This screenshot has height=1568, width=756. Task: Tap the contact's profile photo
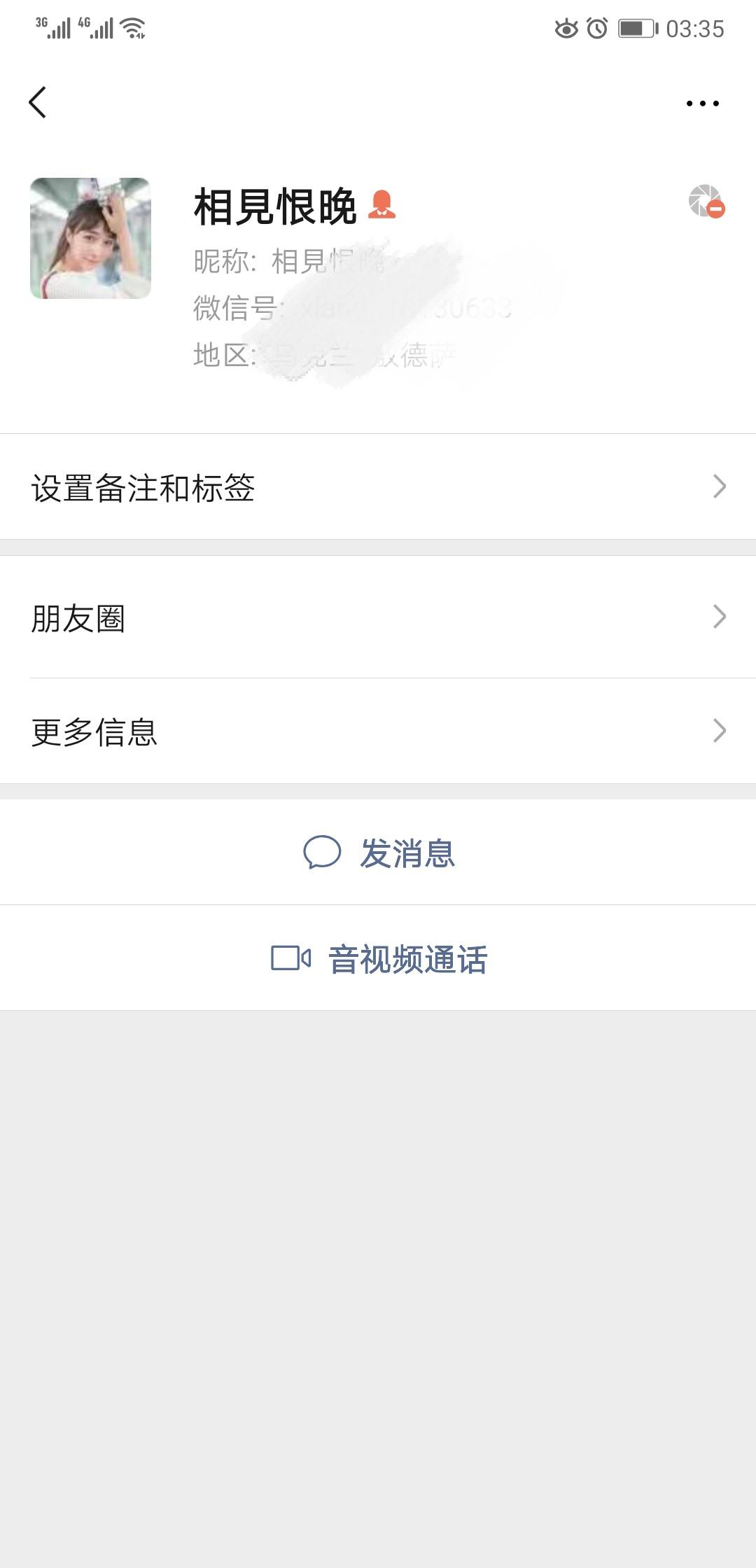(x=90, y=238)
